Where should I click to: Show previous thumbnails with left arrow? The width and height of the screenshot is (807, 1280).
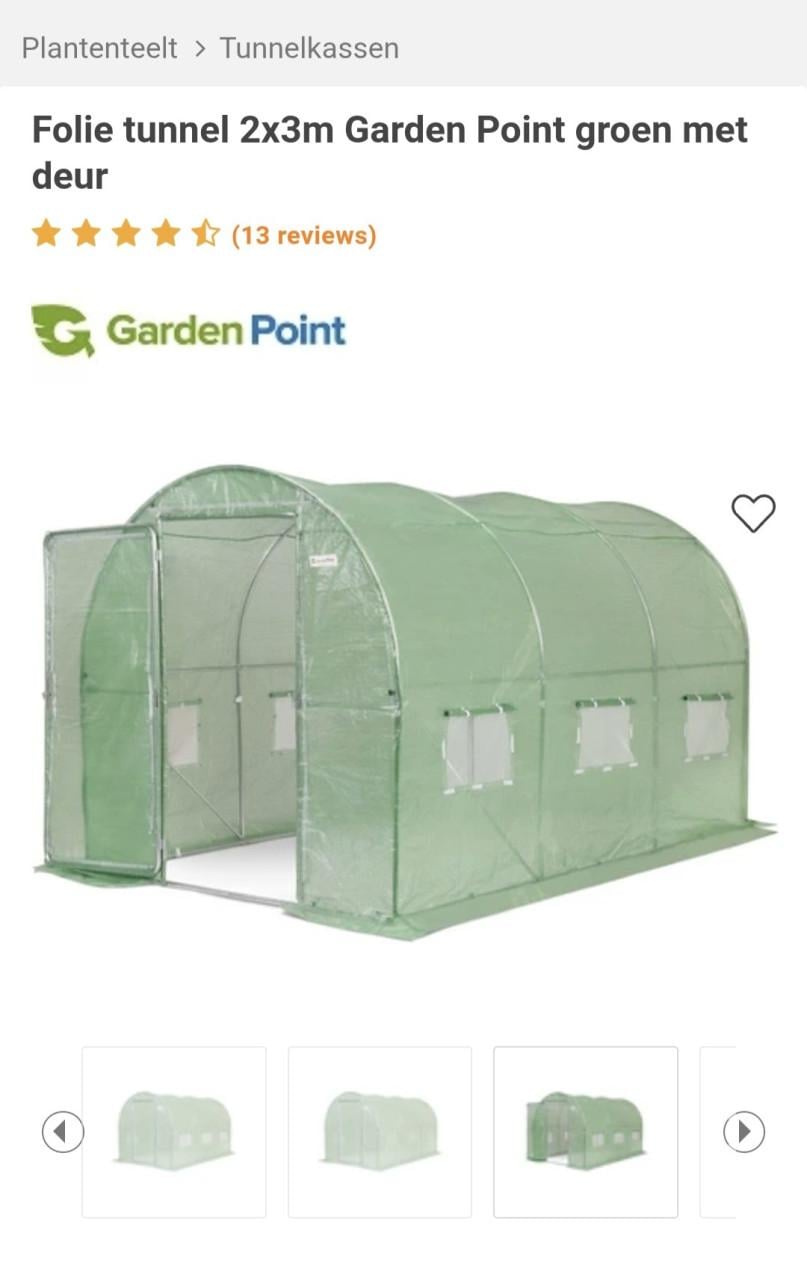click(63, 1132)
